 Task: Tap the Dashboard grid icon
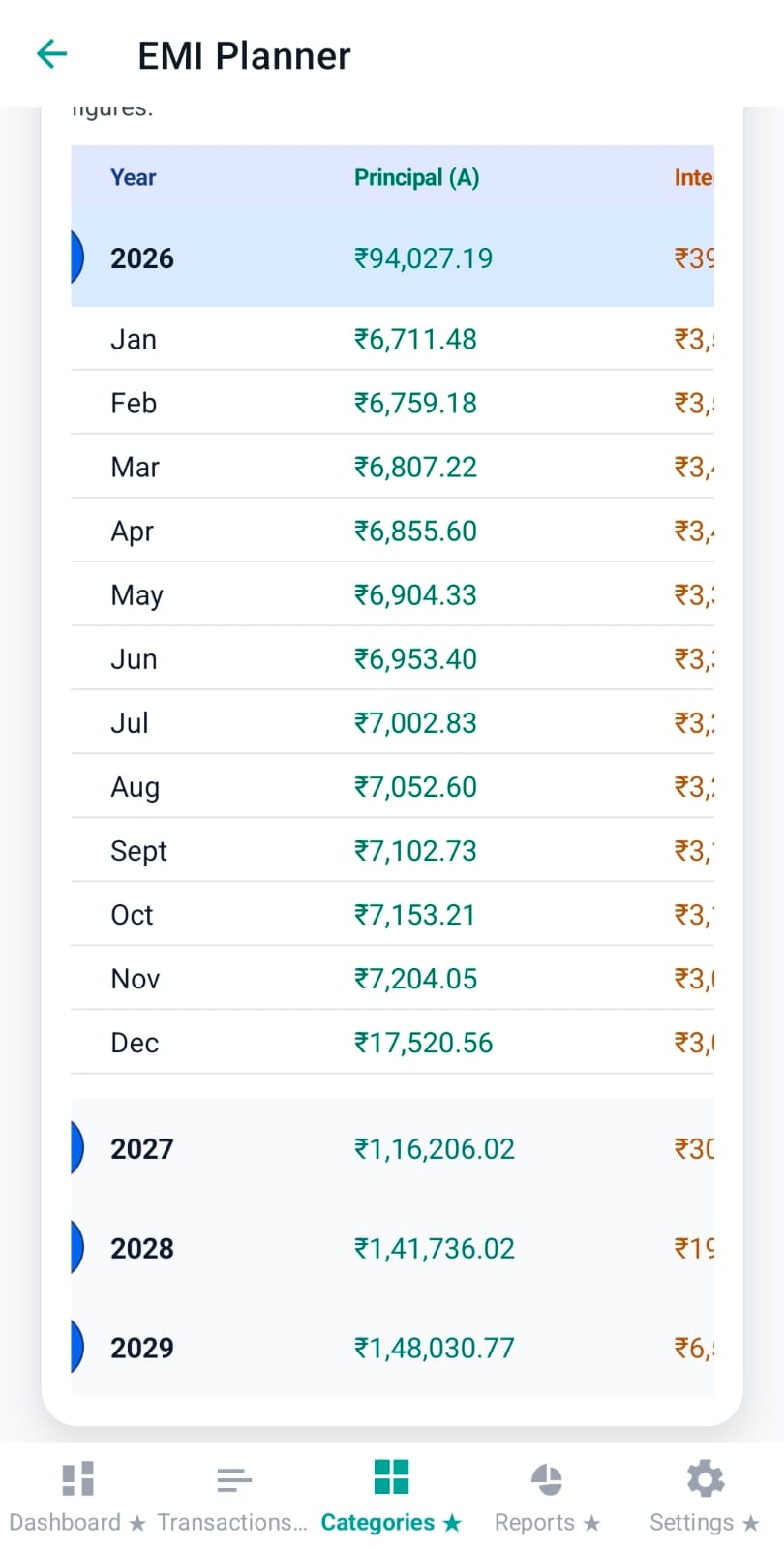click(x=76, y=1476)
